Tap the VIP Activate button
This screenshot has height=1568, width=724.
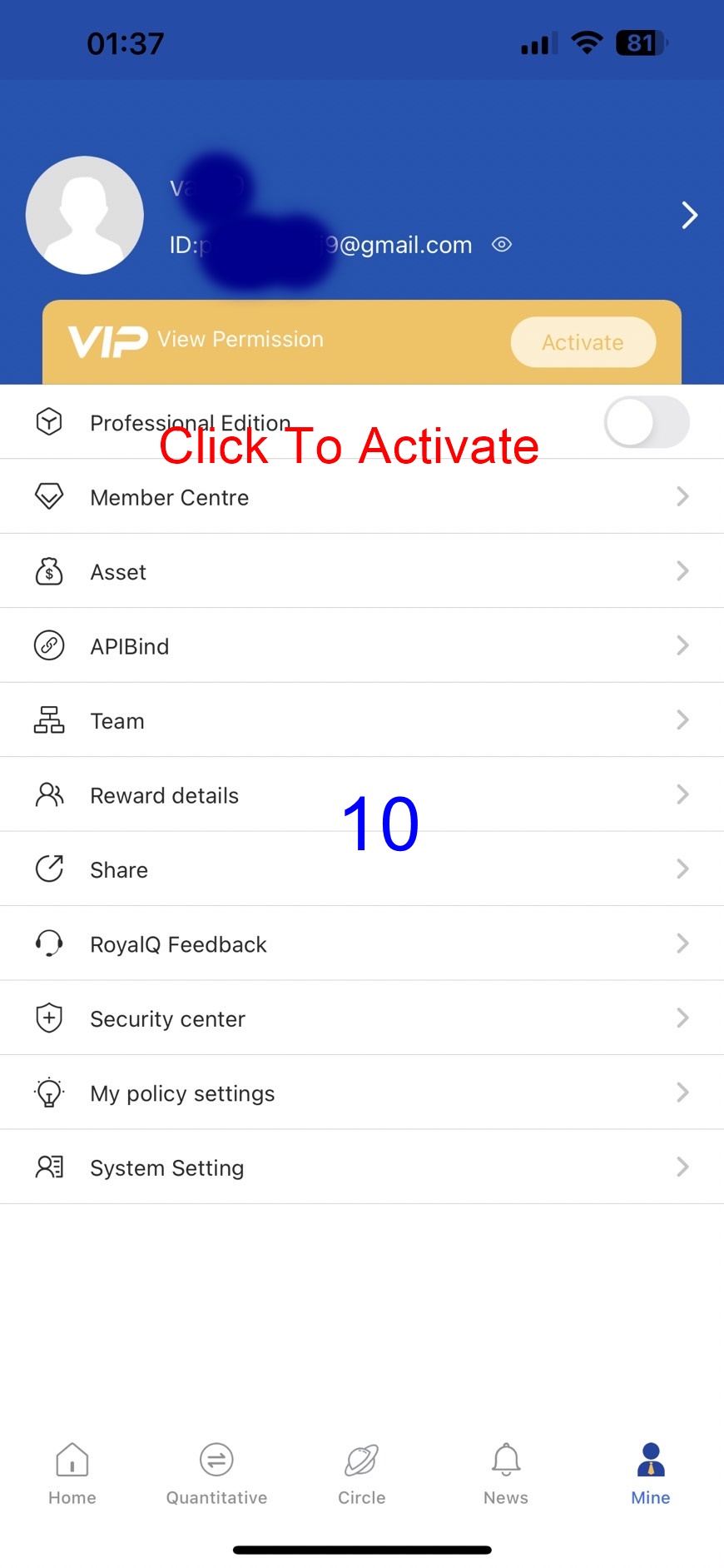(583, 342)
